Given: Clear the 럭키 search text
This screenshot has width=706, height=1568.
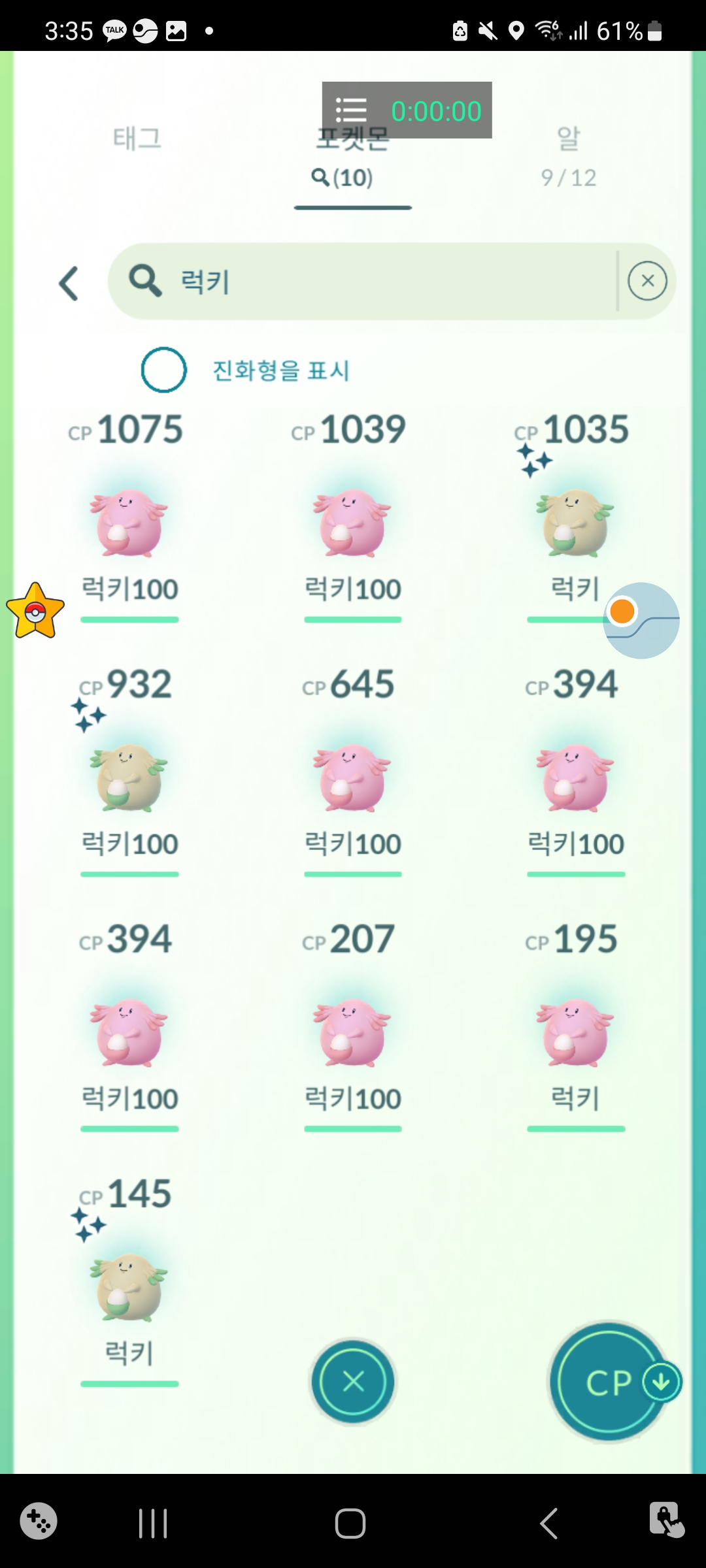Looking at the screenshot, I should (x=647, y=282).
